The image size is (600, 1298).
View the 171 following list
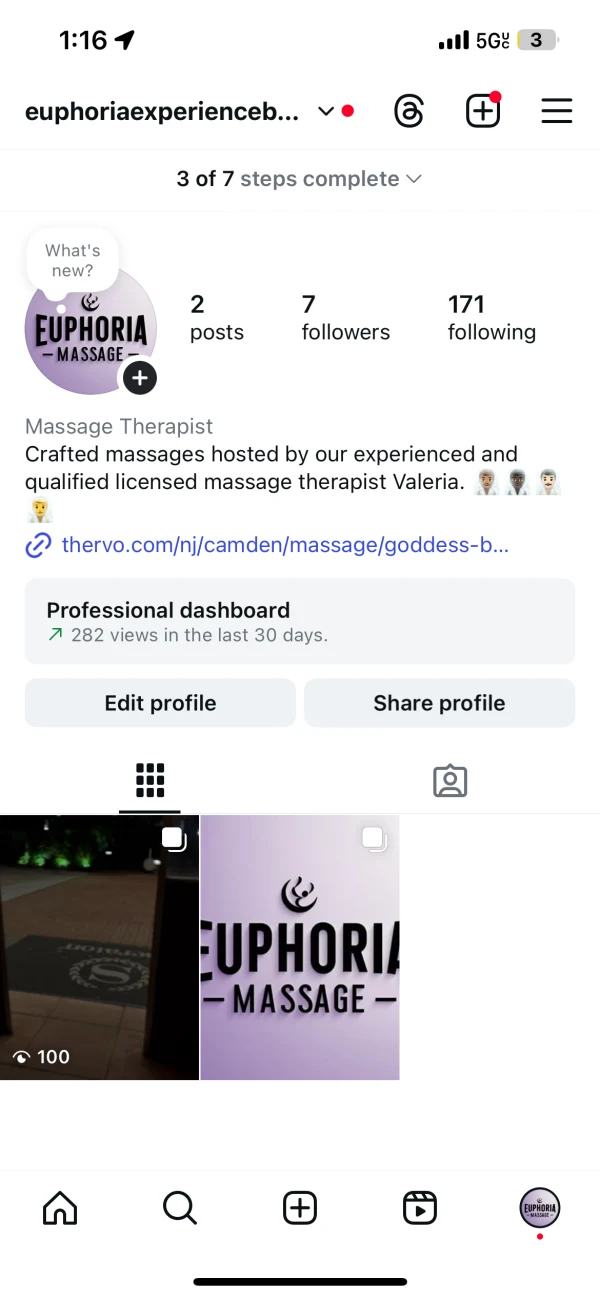pos(492,317)
